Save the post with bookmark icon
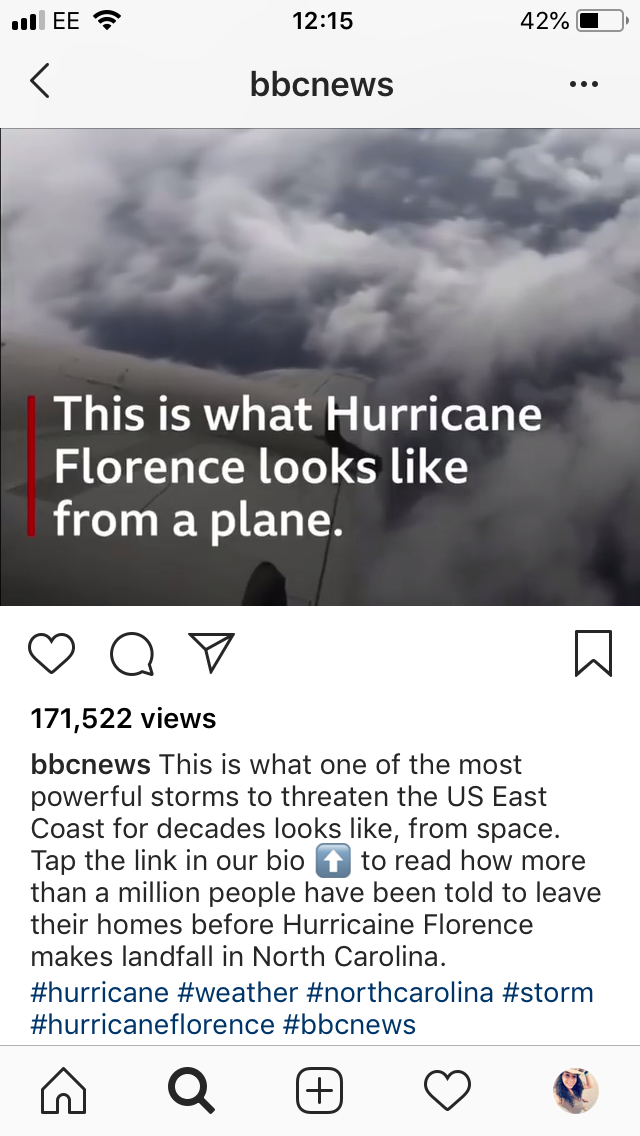Image resolution: width=640 pixels, height=1136 pixels. 593,653
